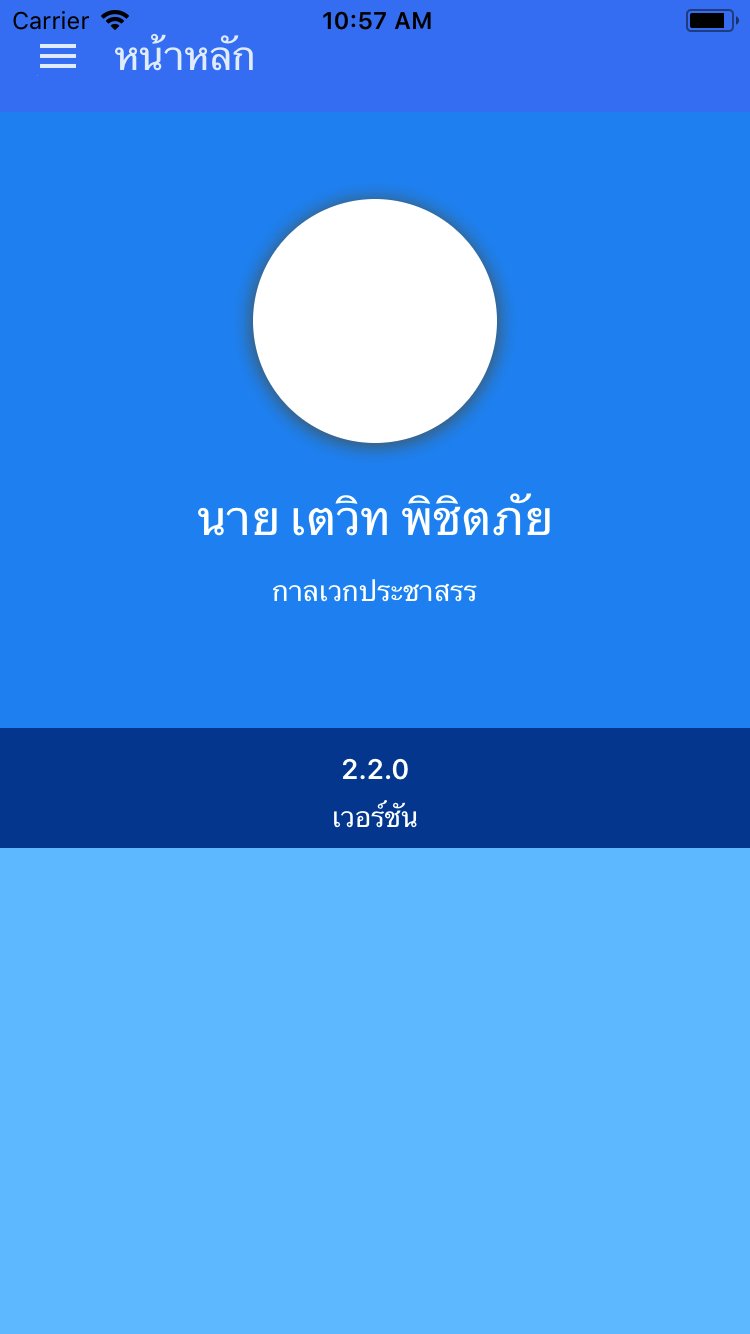
Task: Tap the white profile avatar circle
Action: (375, 321)
